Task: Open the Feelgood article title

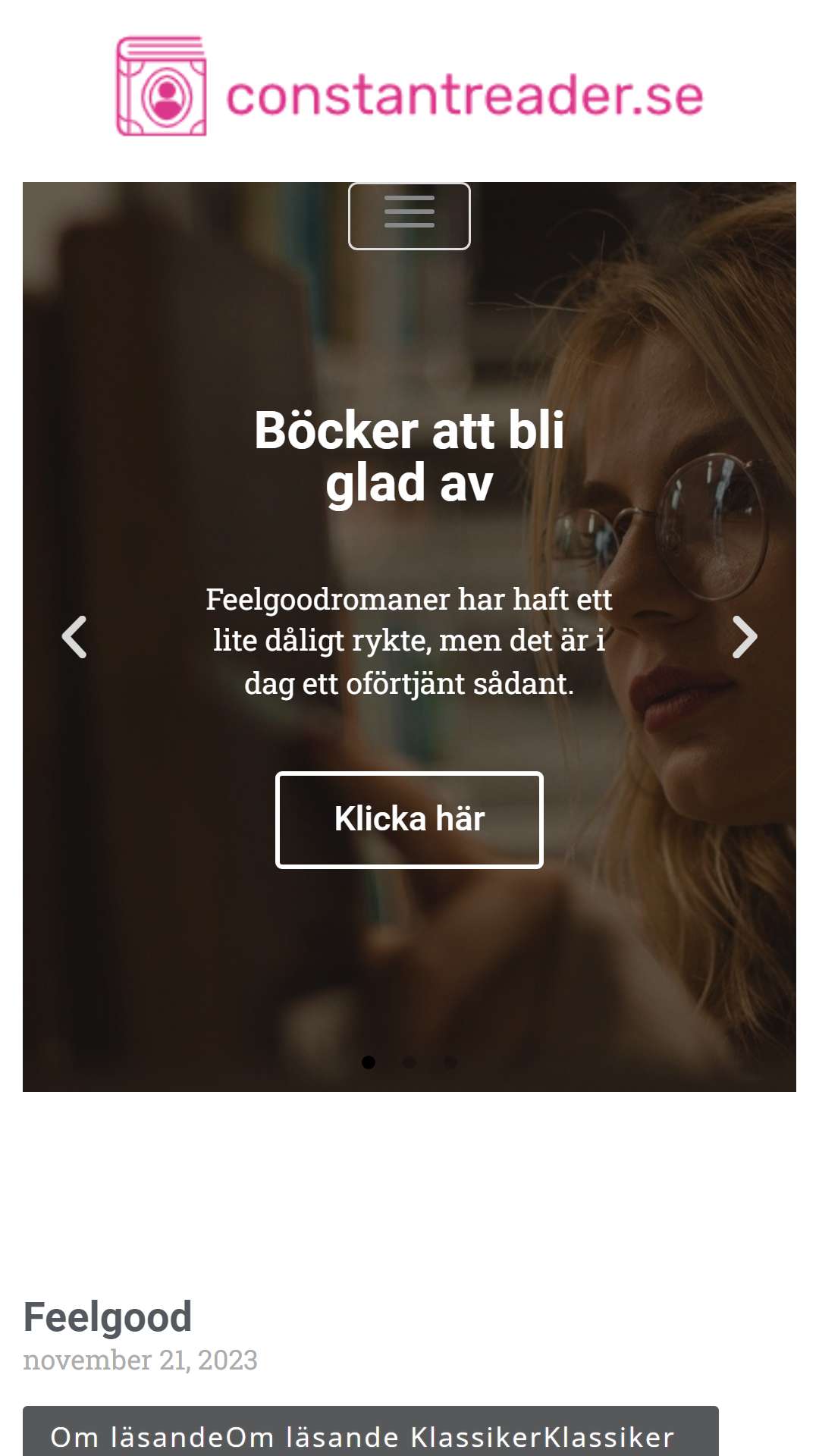Action: click(108, 1316)
